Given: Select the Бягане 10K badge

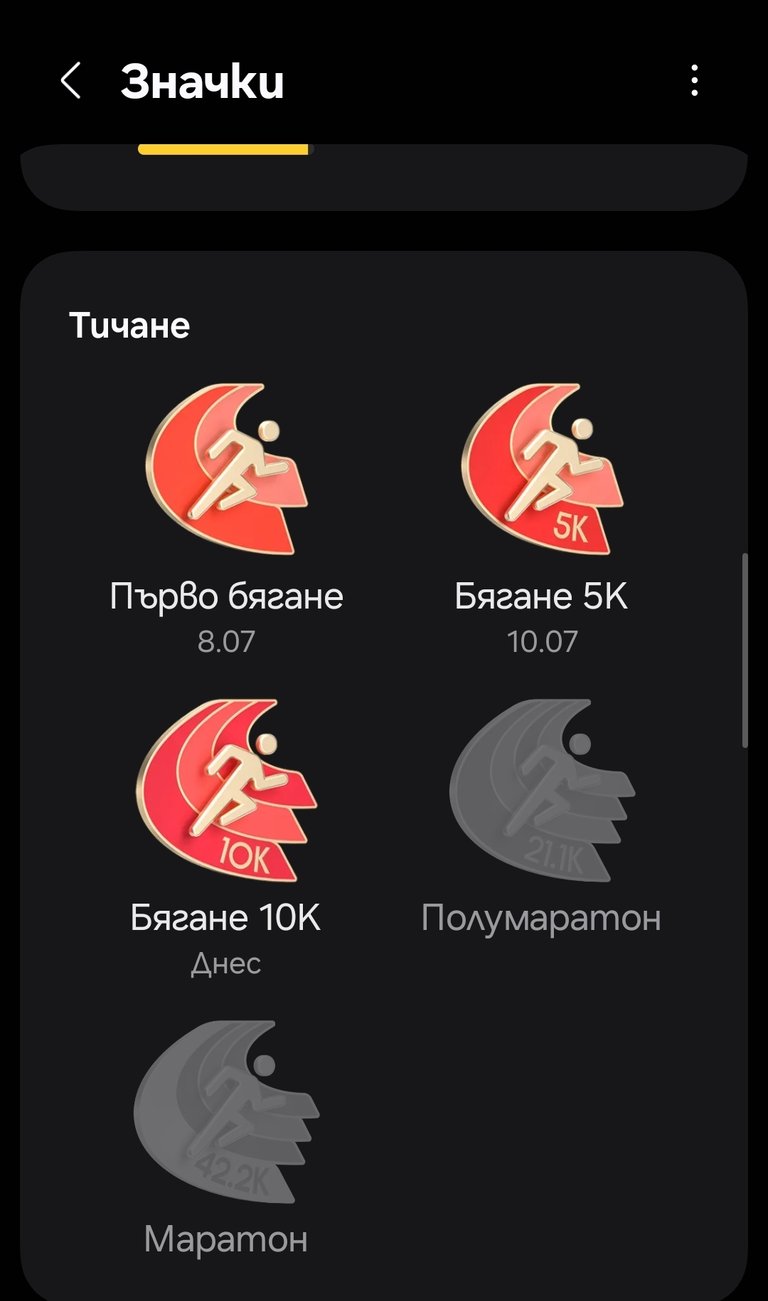Looking at the screenshot, I should (226, 790).
